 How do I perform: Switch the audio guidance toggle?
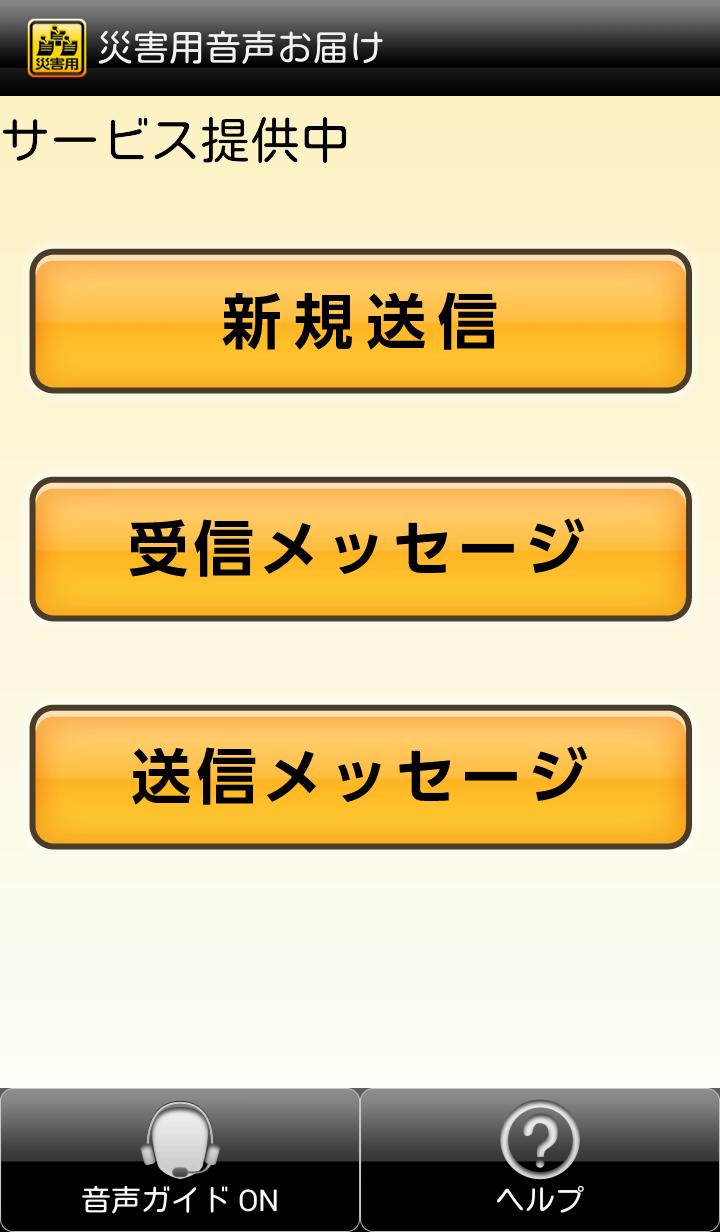[180, 1160]
